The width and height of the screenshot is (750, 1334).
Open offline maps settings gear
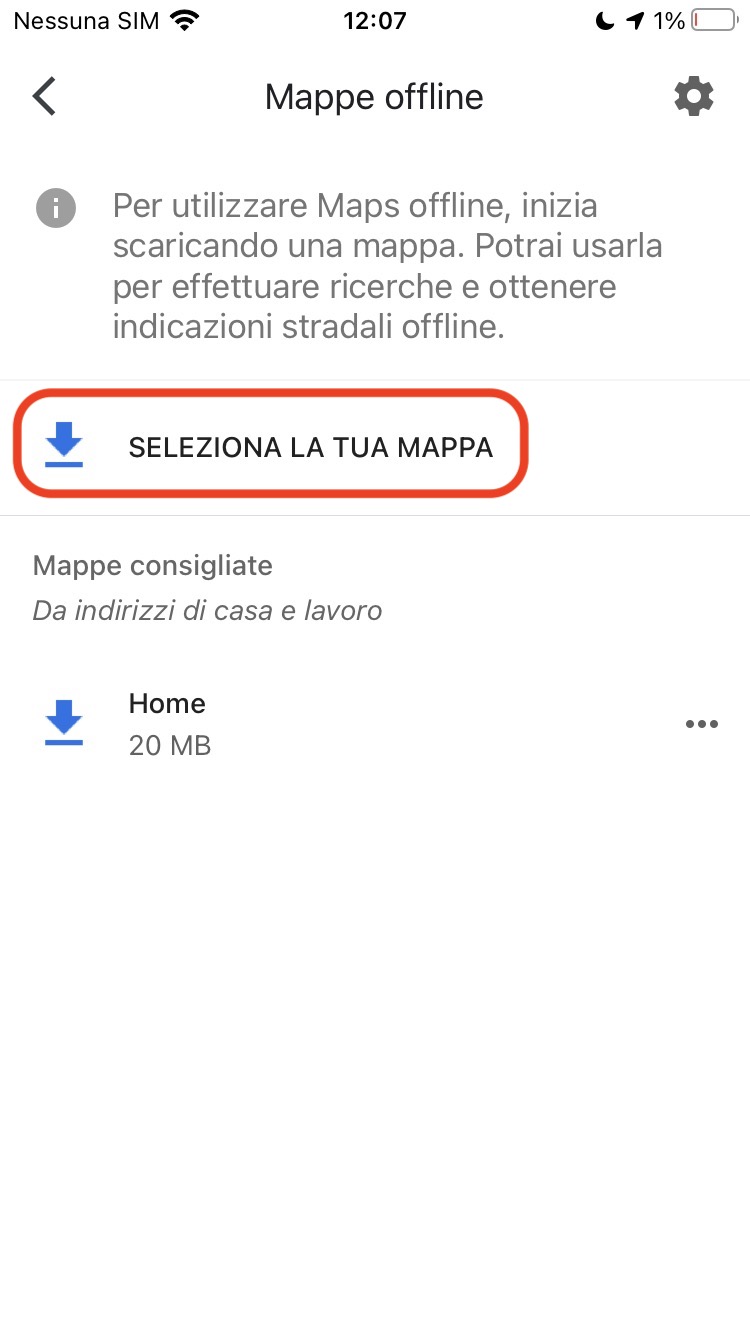coord(694,97)
